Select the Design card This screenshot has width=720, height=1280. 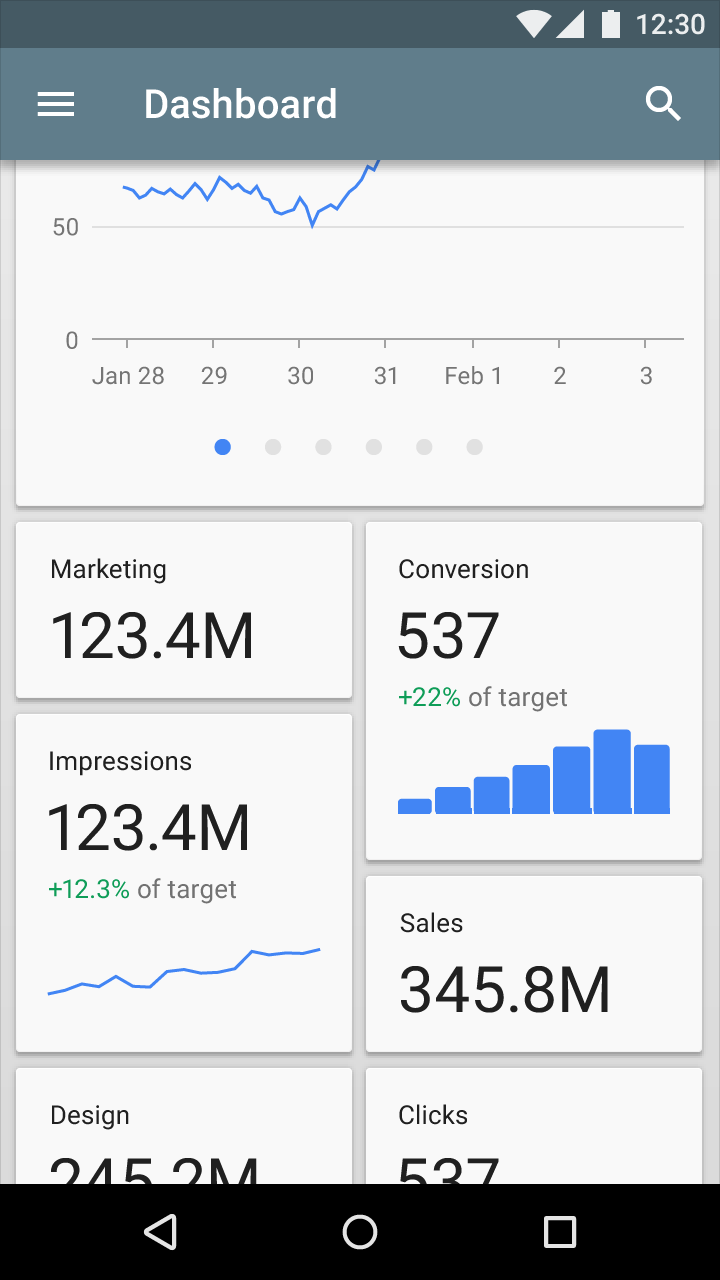tap(184, 1126)
